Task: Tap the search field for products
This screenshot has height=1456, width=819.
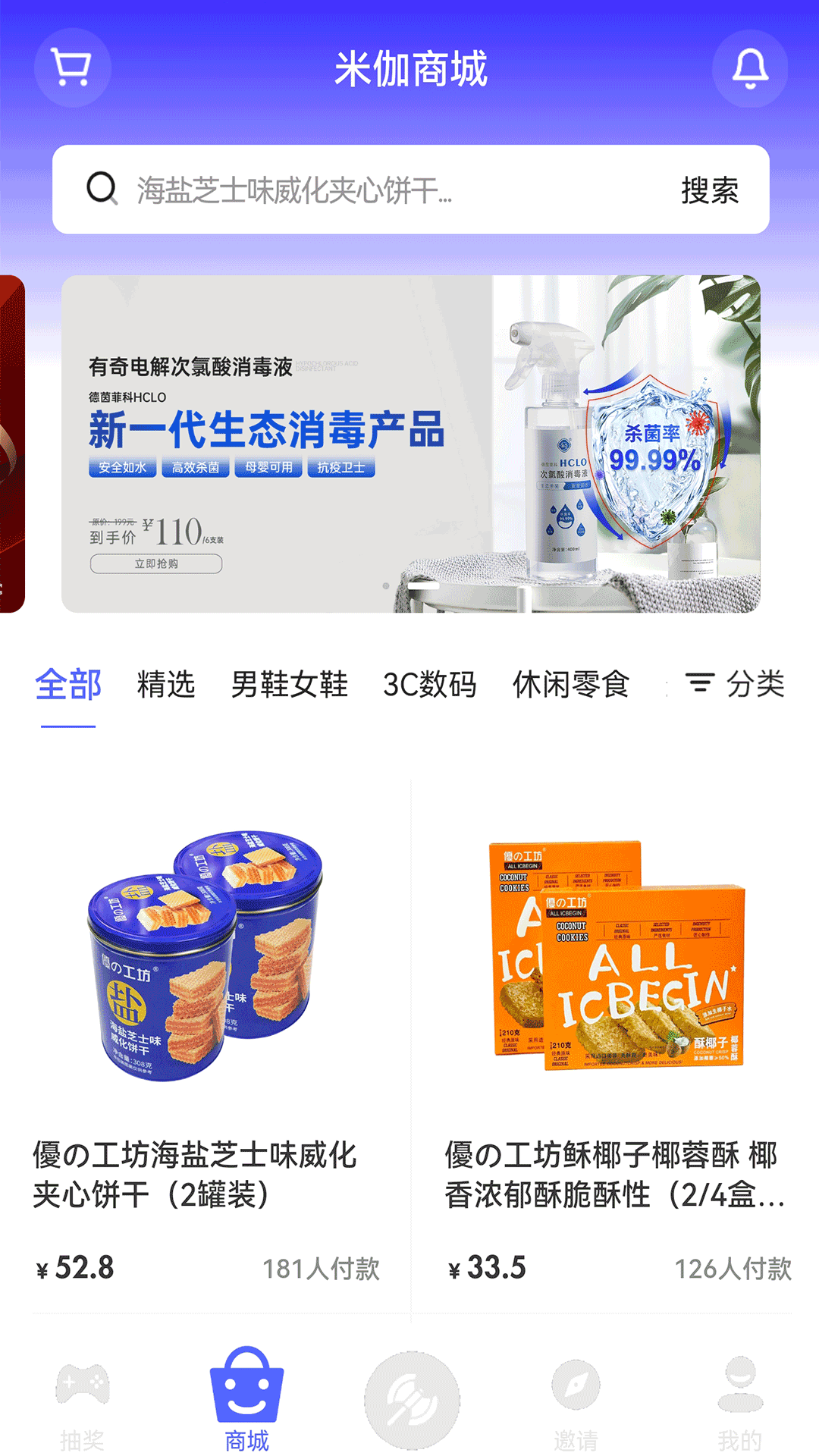Action: tap(364, 190)
